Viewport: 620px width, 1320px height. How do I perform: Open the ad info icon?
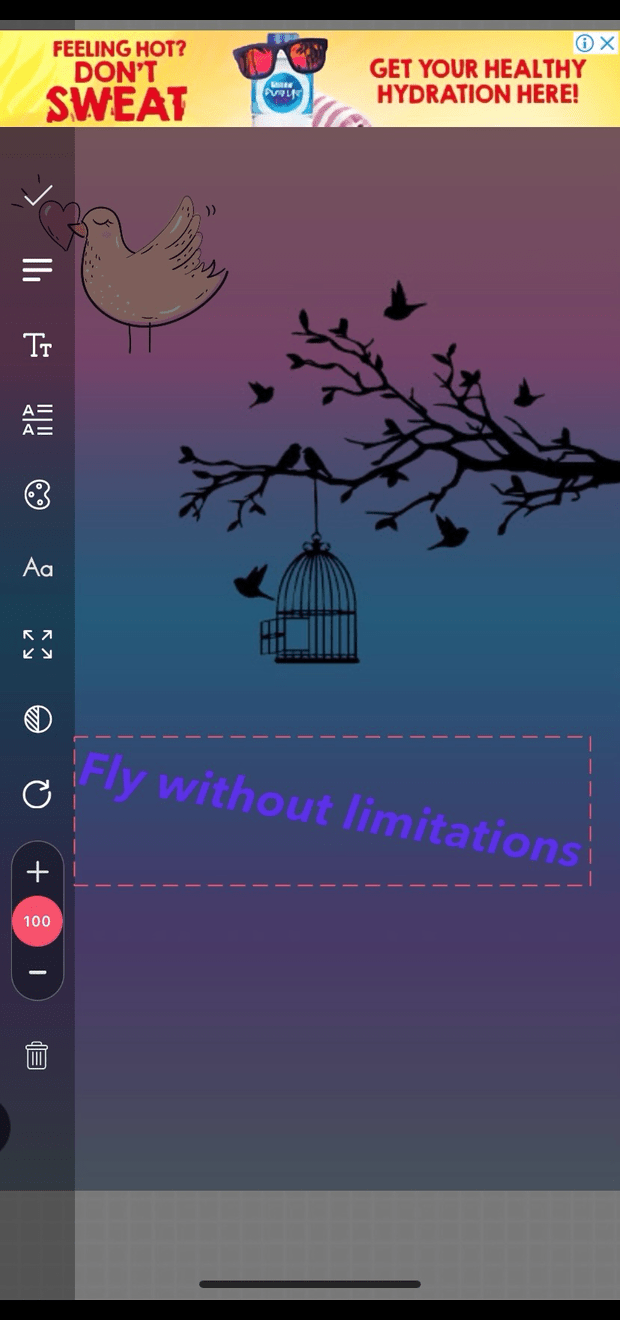click(x=584, y=43)
